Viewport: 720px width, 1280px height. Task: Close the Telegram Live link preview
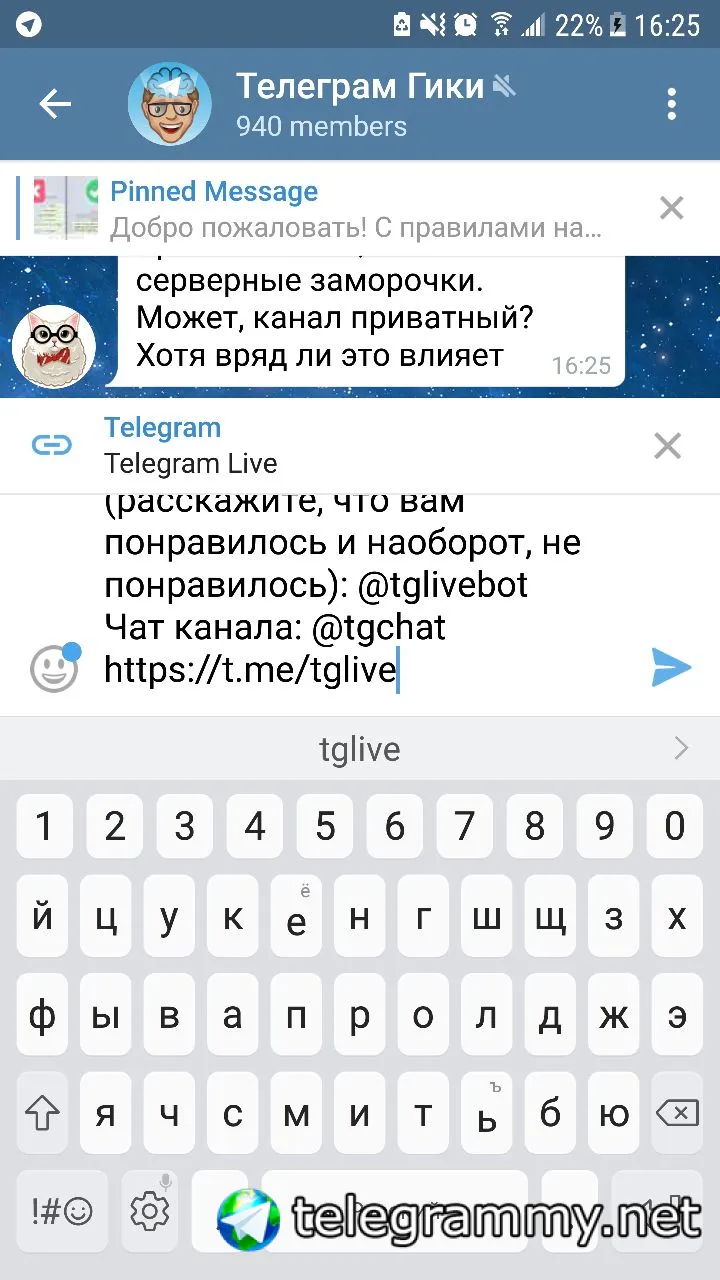tap(667, 446)
